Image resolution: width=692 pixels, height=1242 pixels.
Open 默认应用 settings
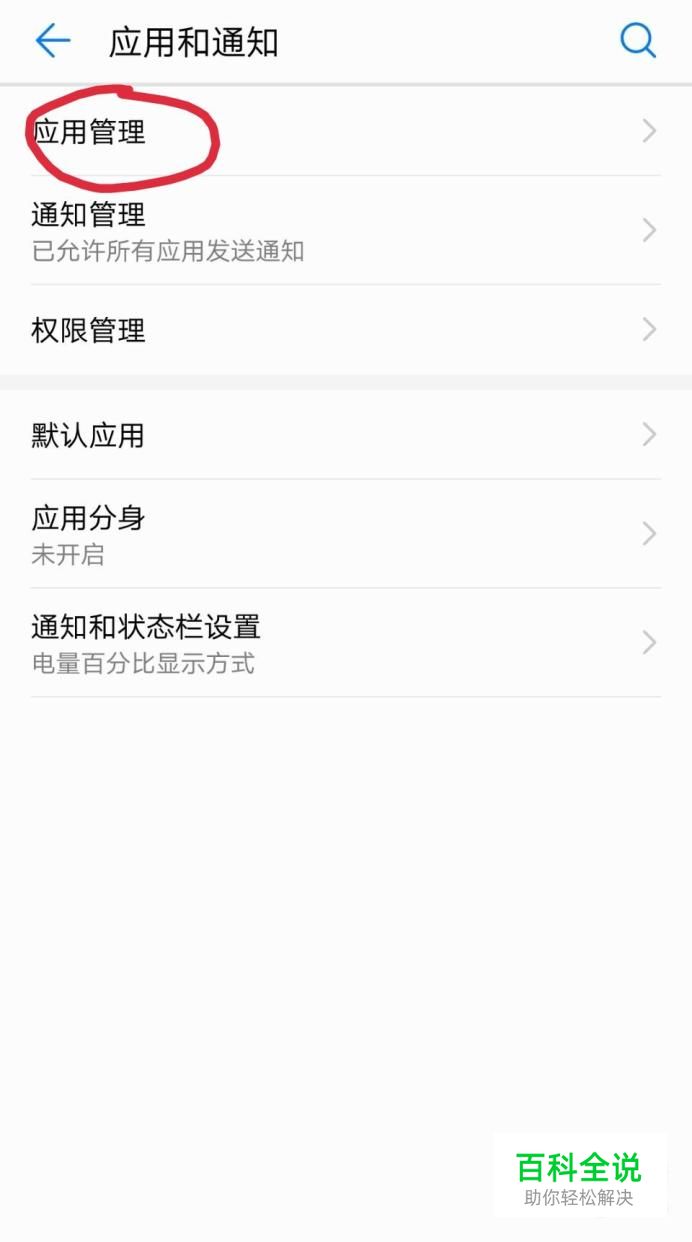pos(346,435)
